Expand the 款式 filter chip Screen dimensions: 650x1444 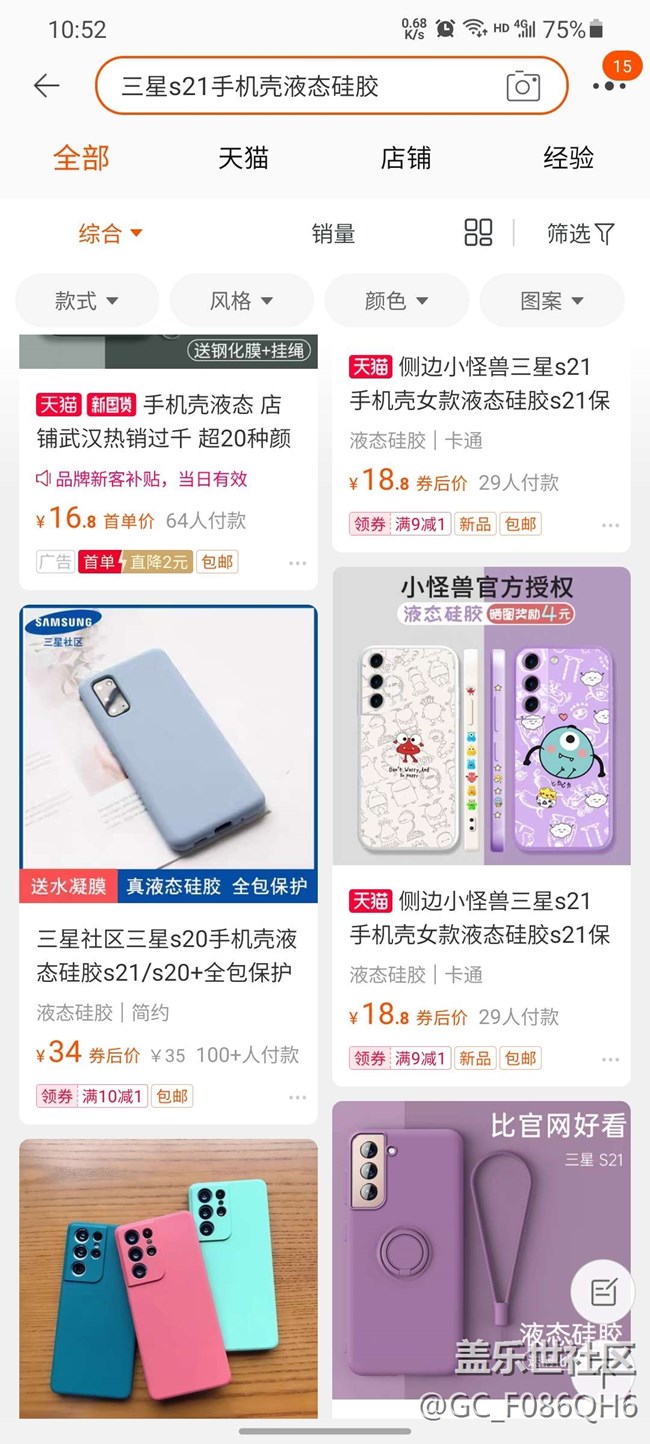pos(86,300)
